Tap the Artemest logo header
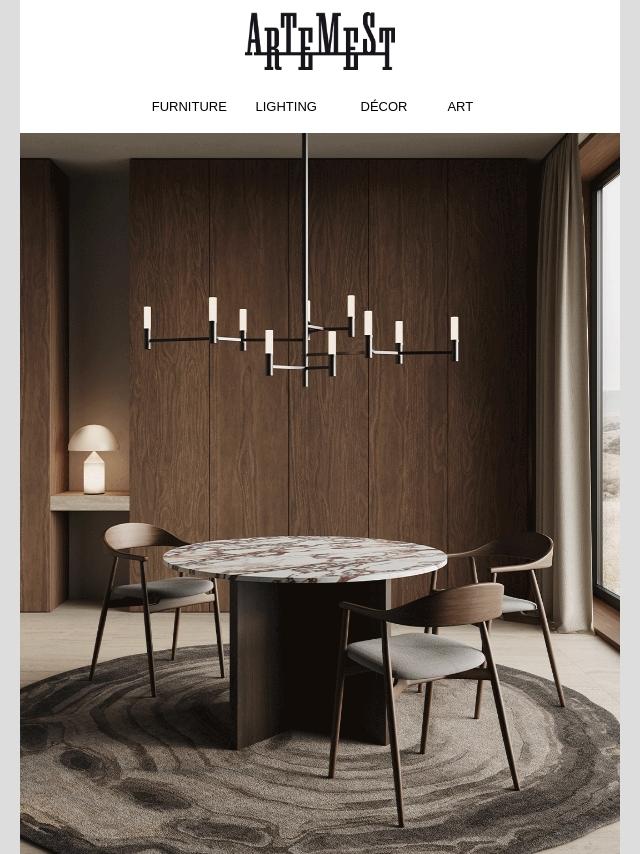 320,42
